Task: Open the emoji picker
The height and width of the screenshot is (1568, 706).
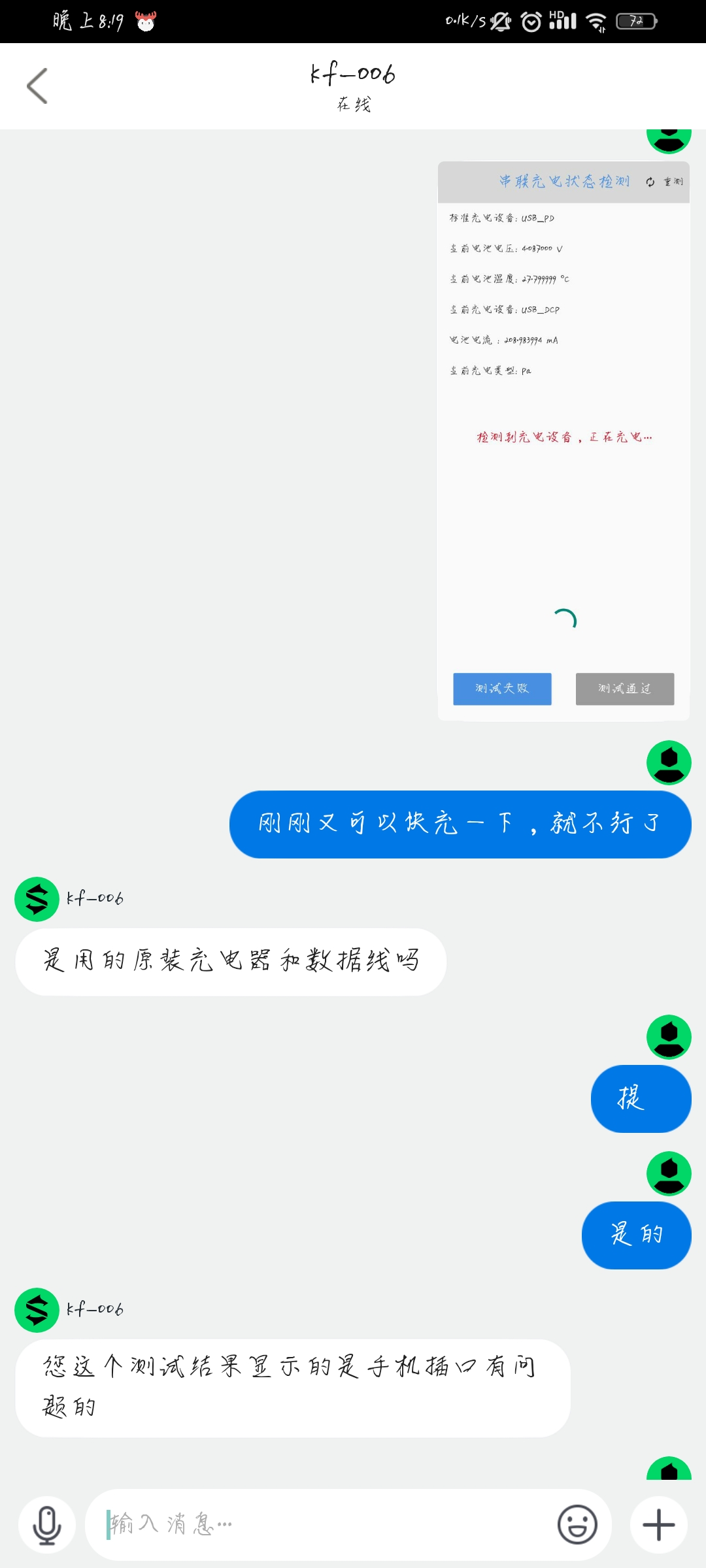Action: pos(577,1525)
